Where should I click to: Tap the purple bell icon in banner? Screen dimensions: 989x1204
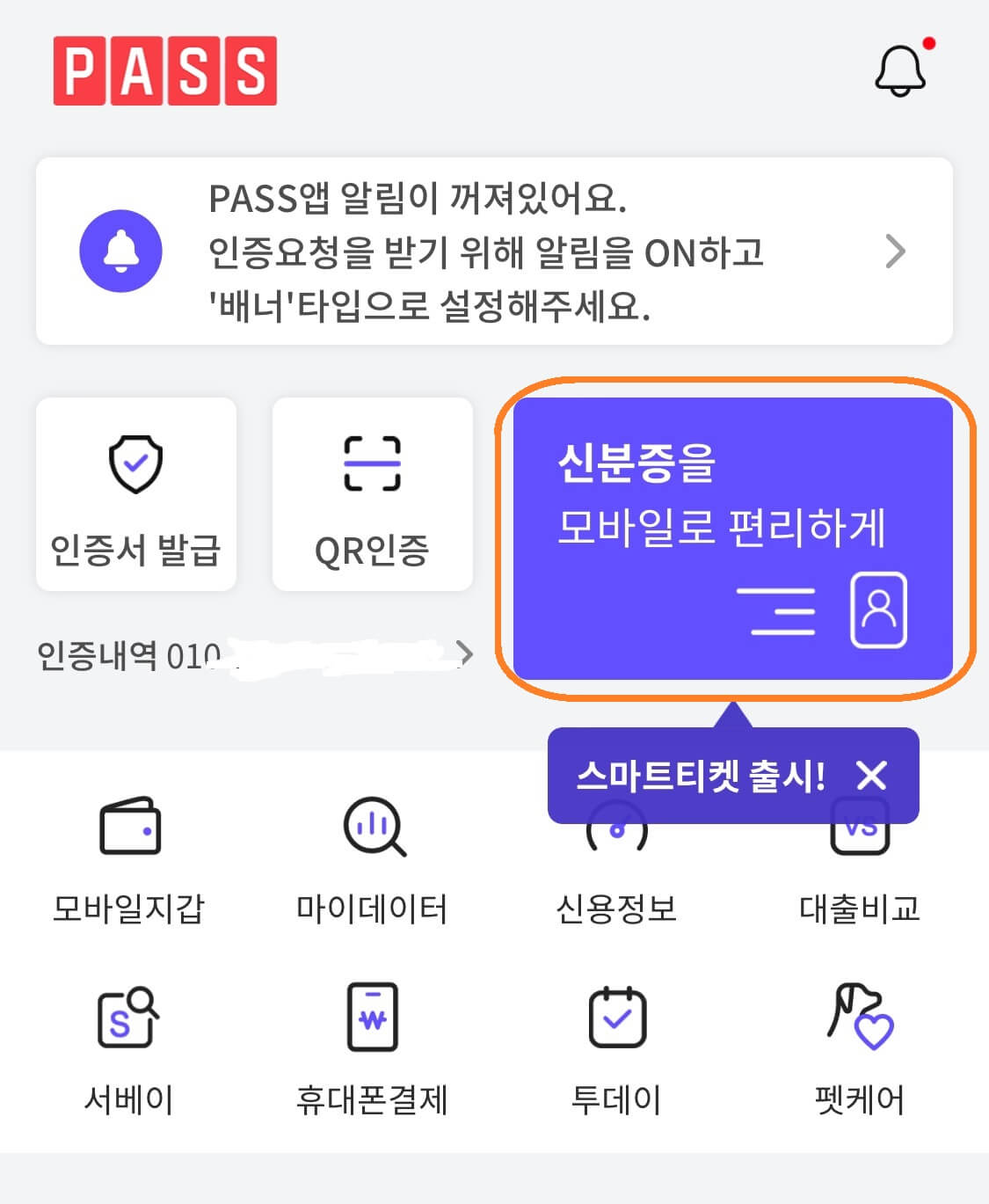(122, 251)
